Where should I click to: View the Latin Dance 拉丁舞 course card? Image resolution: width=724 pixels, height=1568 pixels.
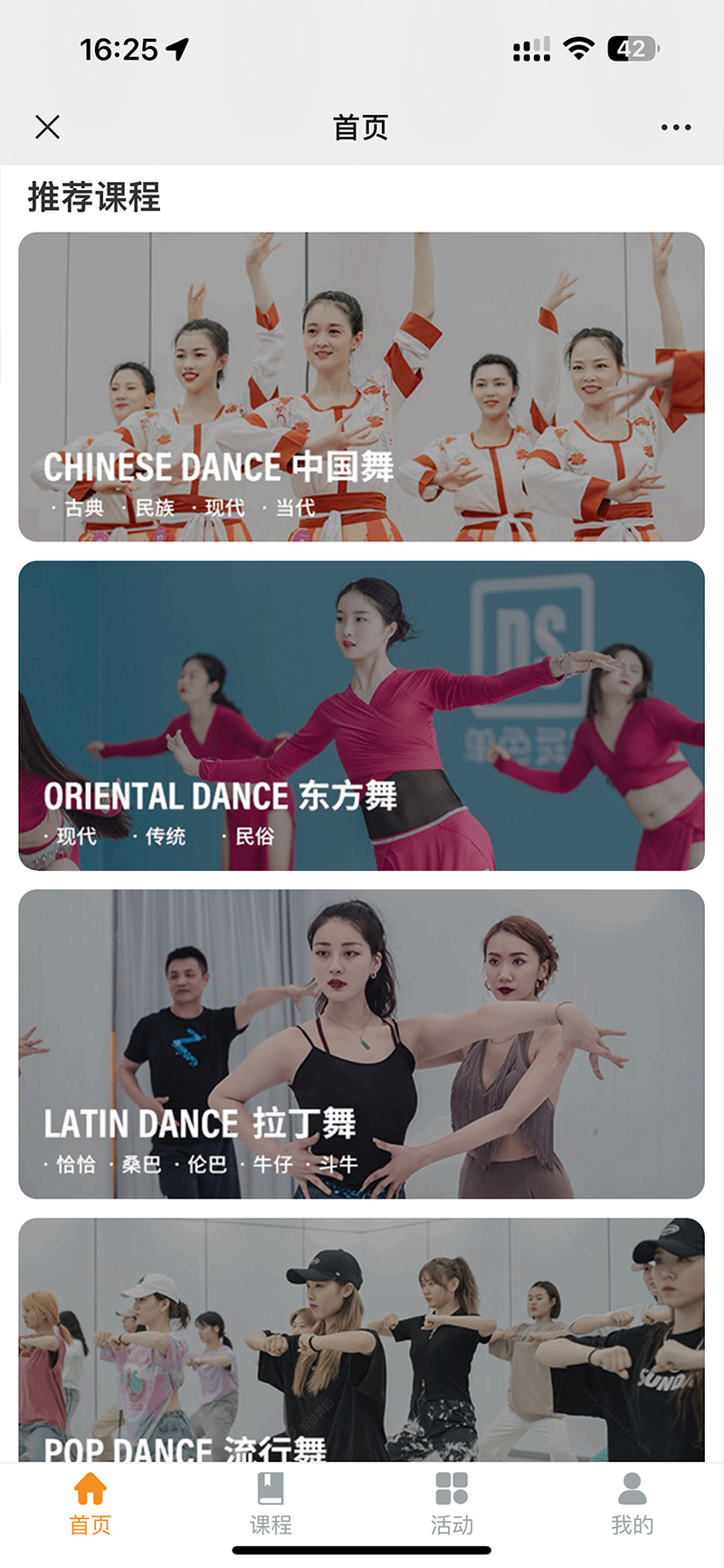tap(361, 1044)
